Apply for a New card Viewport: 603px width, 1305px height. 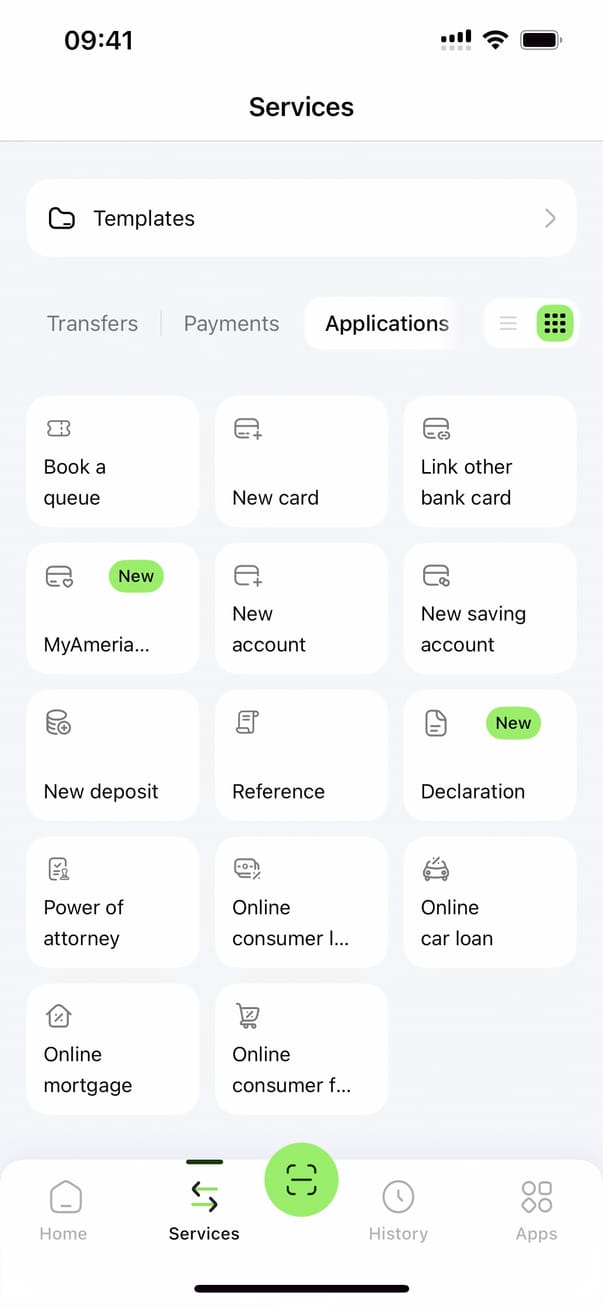tap(301, 461)
